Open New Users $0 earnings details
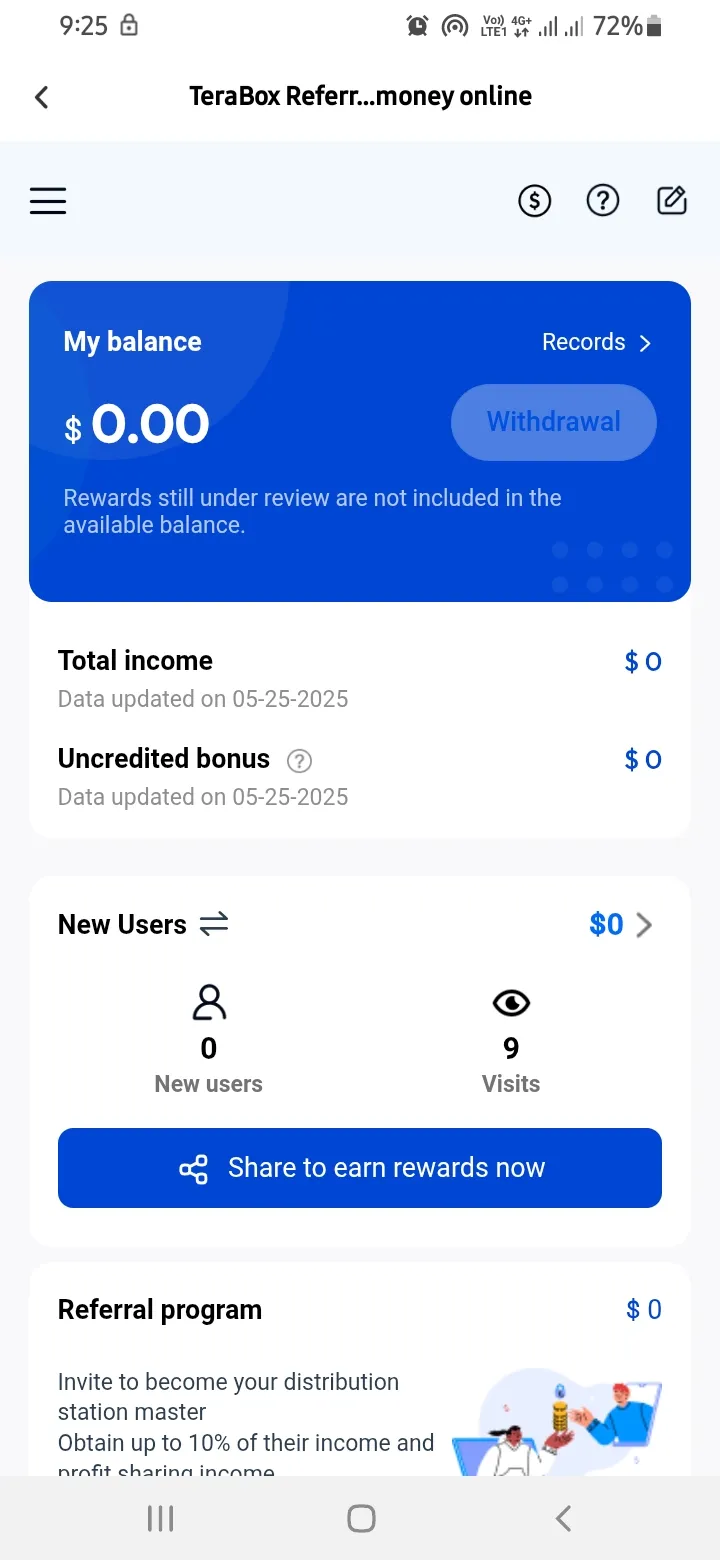Screen dimensions: 720x1560 (621, 925)
